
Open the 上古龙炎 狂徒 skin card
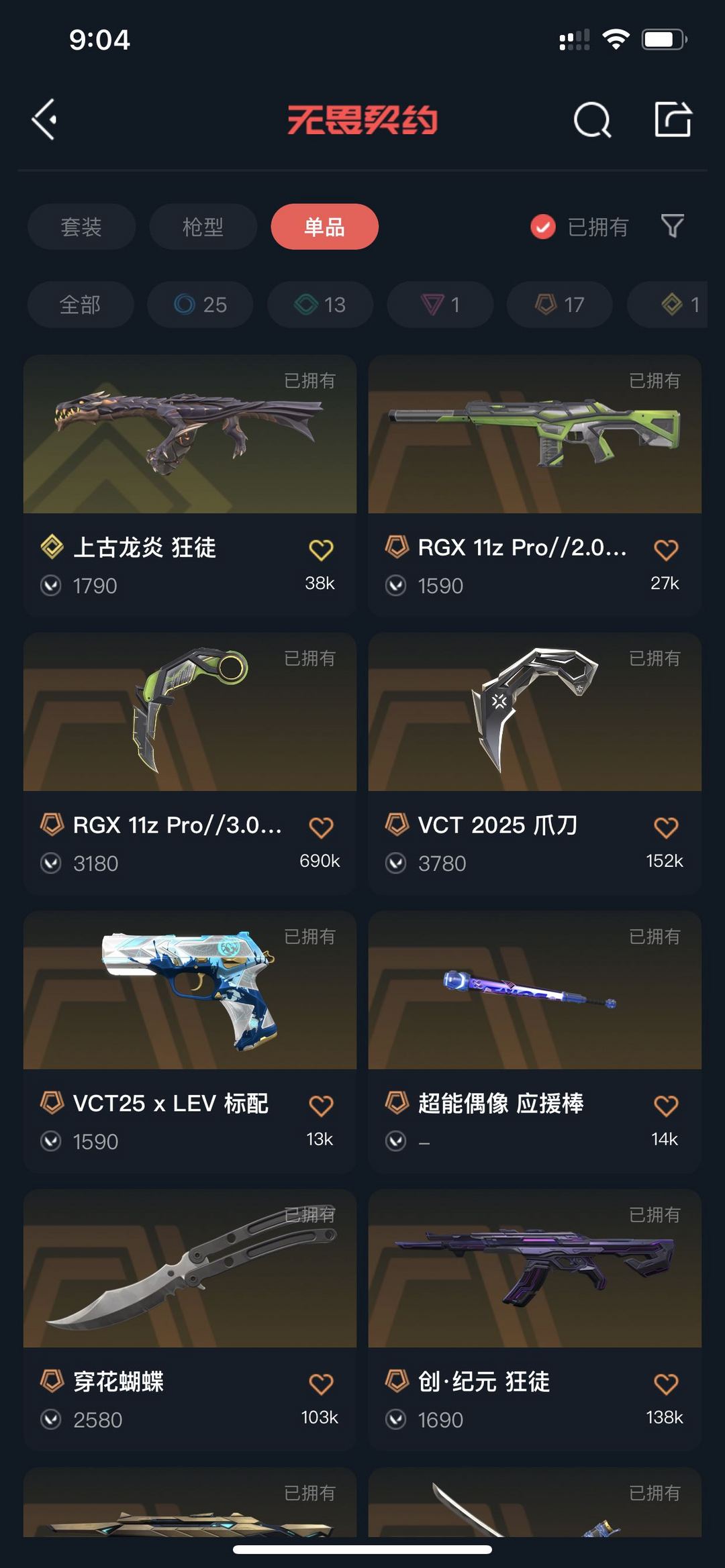(189, 435)
